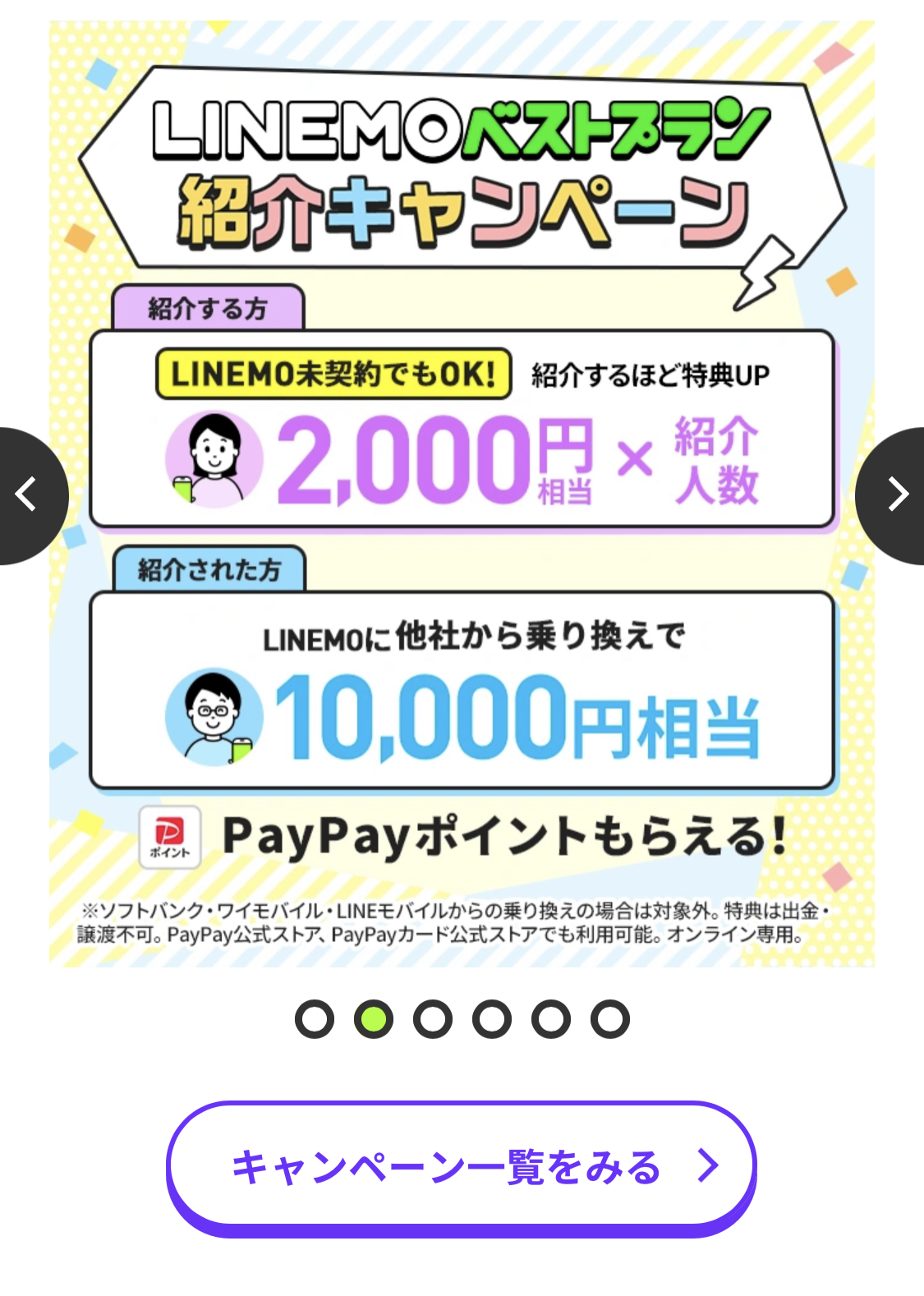924x1296 pixels.
Task: Go to the fourth carousel slide dot
Action: [492, 1019]
